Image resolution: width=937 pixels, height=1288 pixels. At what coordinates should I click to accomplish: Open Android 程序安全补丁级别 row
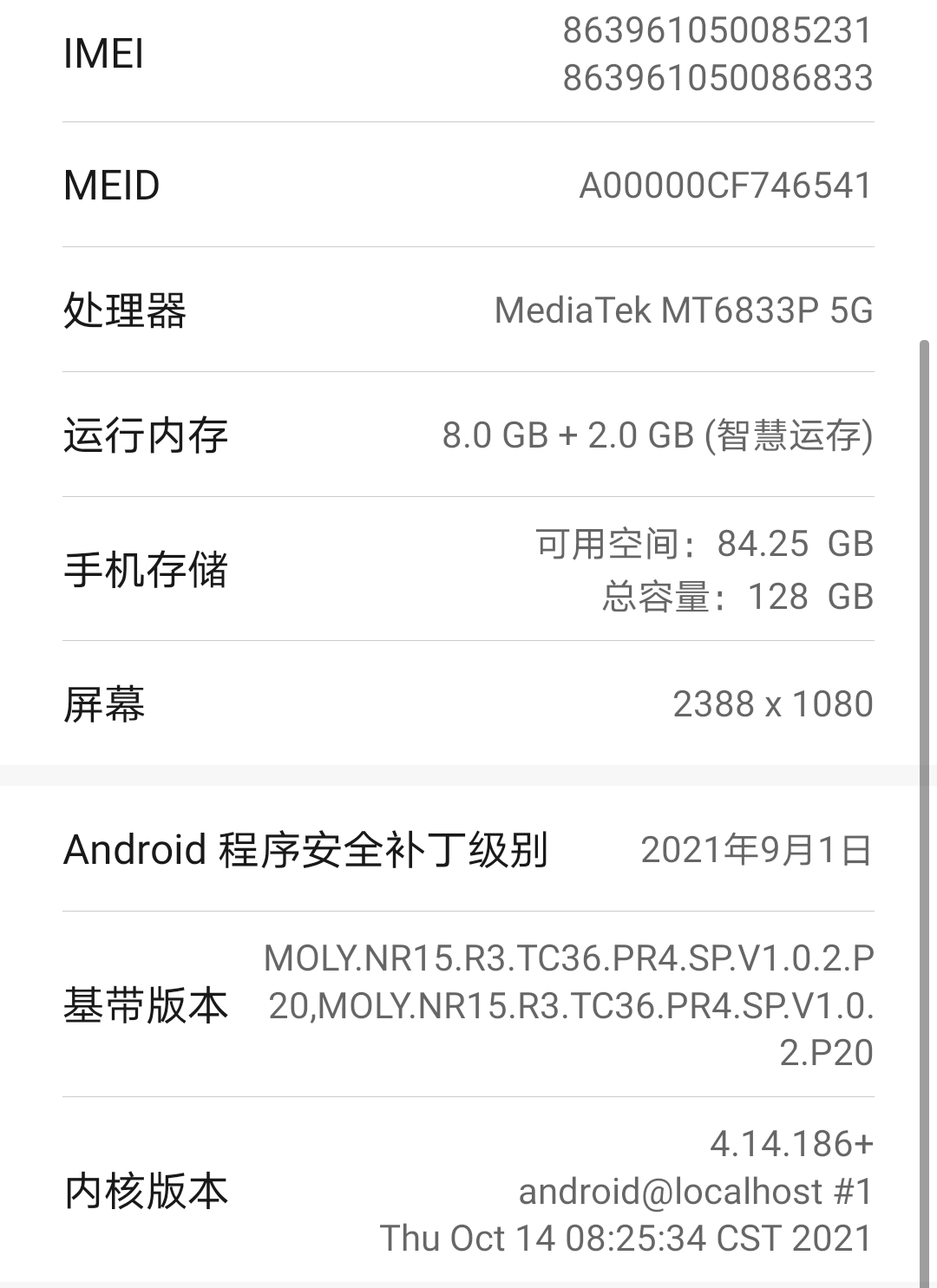(x=468, y=850)
